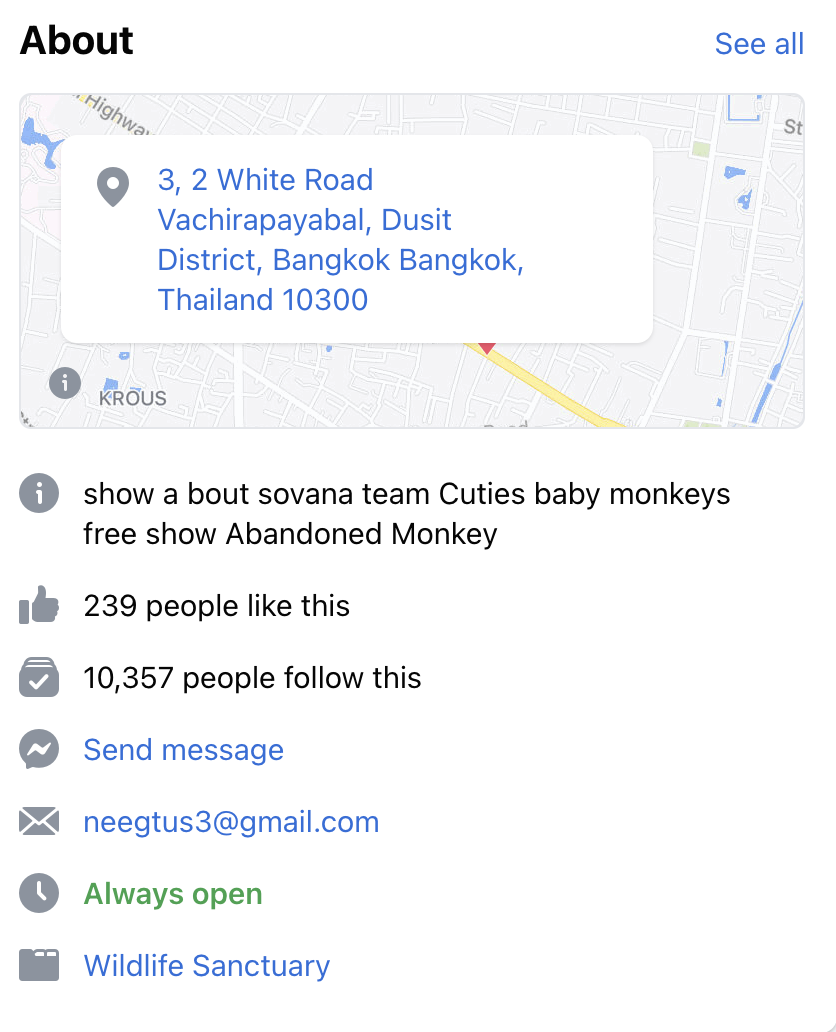Open the 2 White Road address
The image size is (836, 1032).
pos(340,240)
